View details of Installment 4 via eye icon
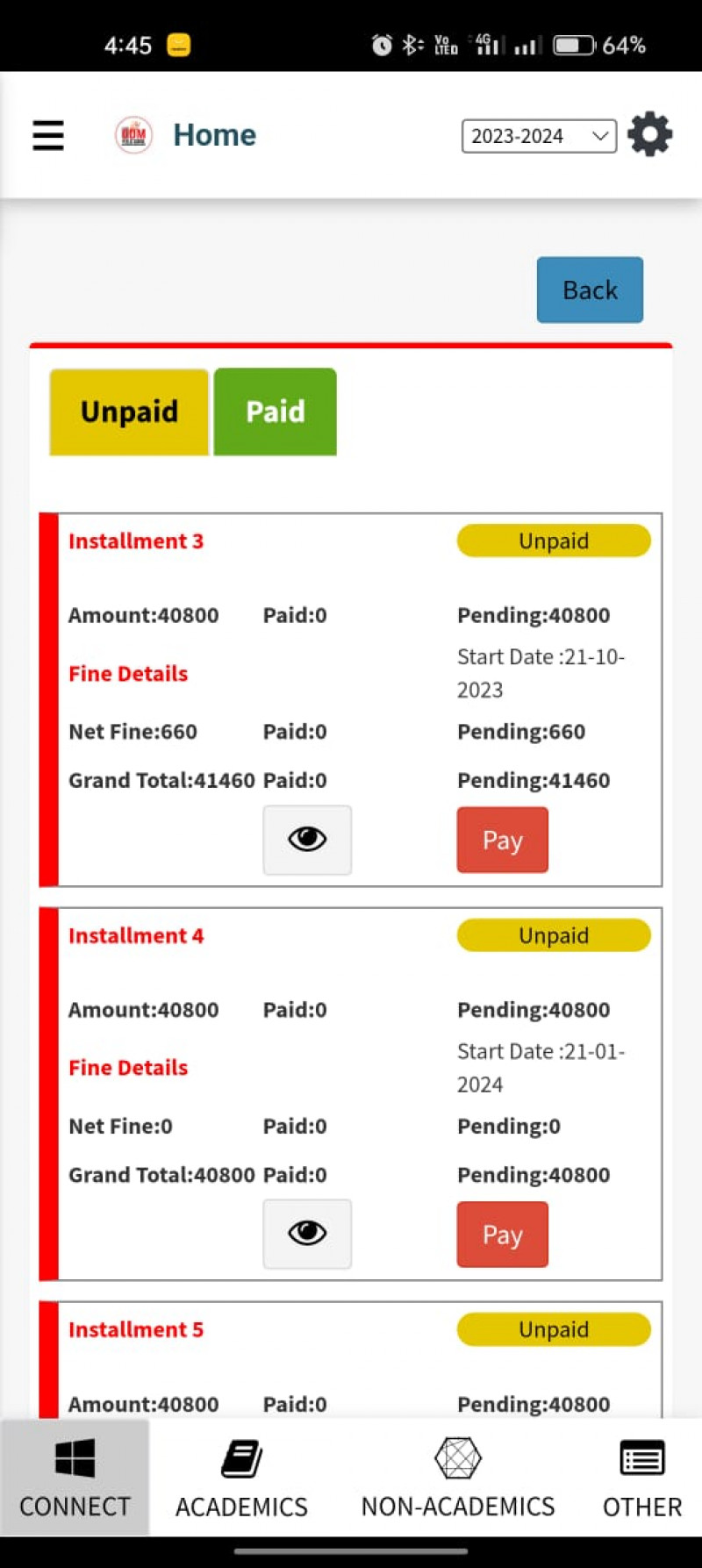Screen dimensions: 702x1568 (x=307, y=1234)
